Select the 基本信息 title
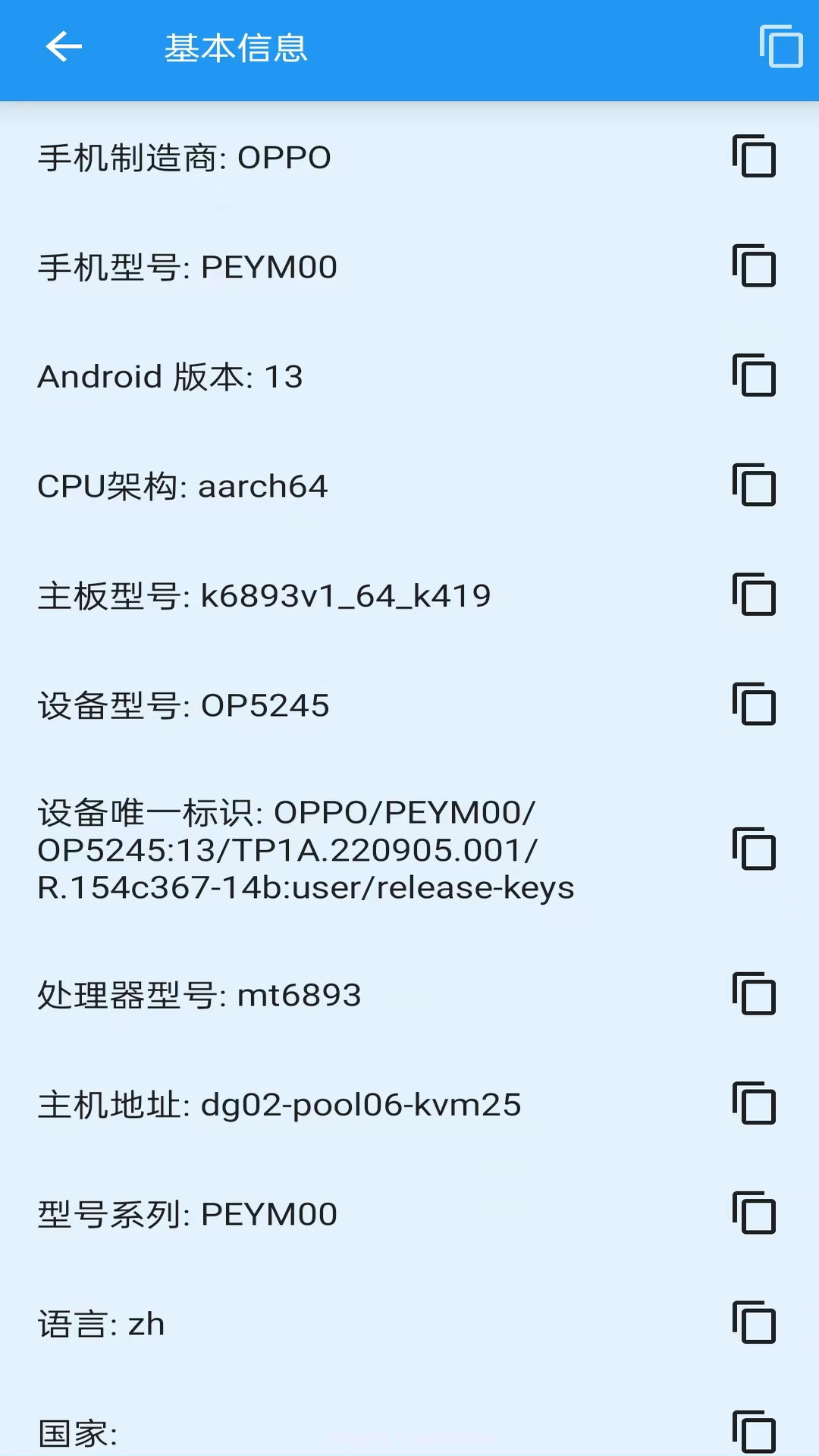819x1456 pixels. [x=236, y=48]
